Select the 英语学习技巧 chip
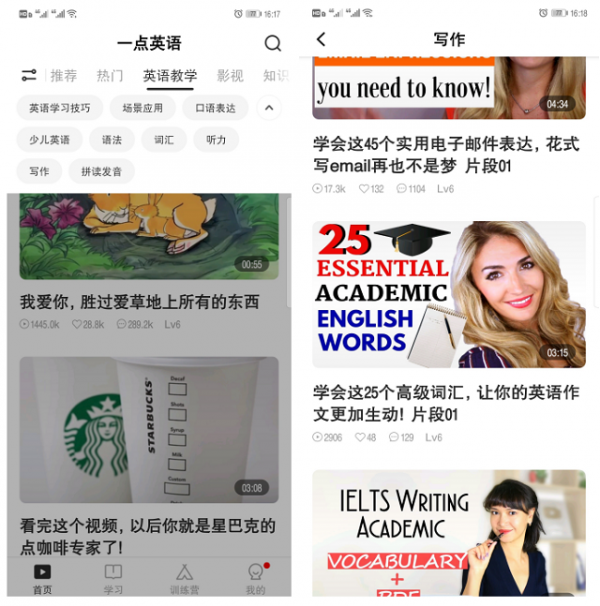This screenshot has width=600, height=606. (x=59, y=108)
